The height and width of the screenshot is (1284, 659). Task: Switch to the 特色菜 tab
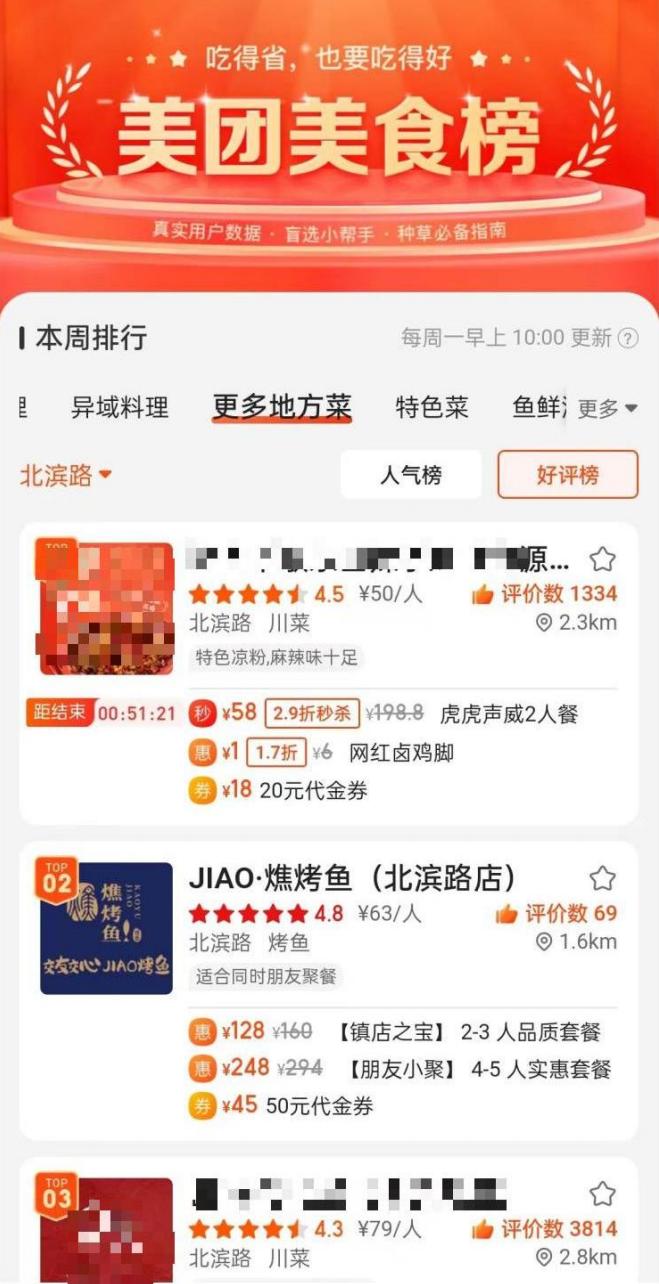(432, 408)
